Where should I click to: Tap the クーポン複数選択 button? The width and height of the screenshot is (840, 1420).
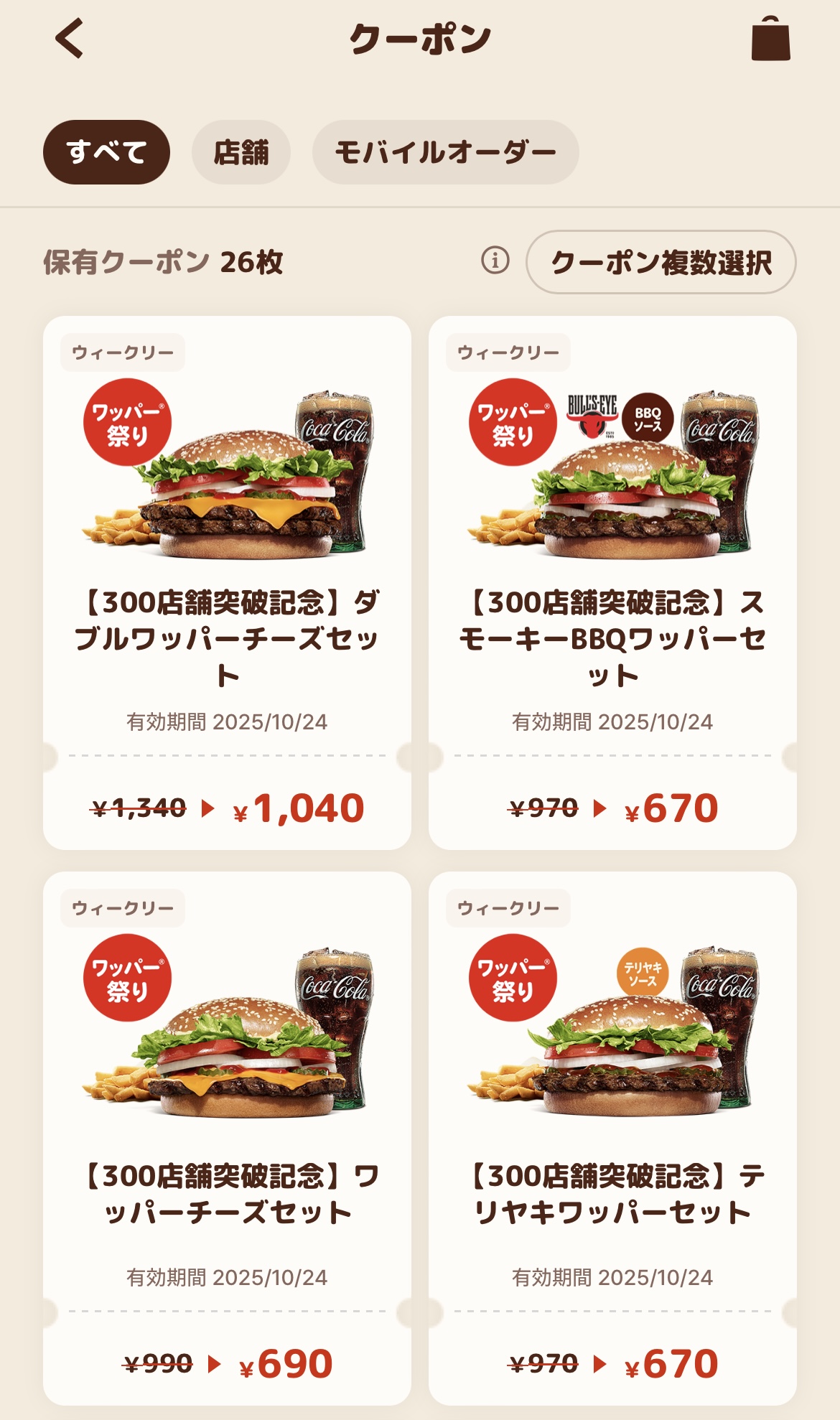(661, 262)
